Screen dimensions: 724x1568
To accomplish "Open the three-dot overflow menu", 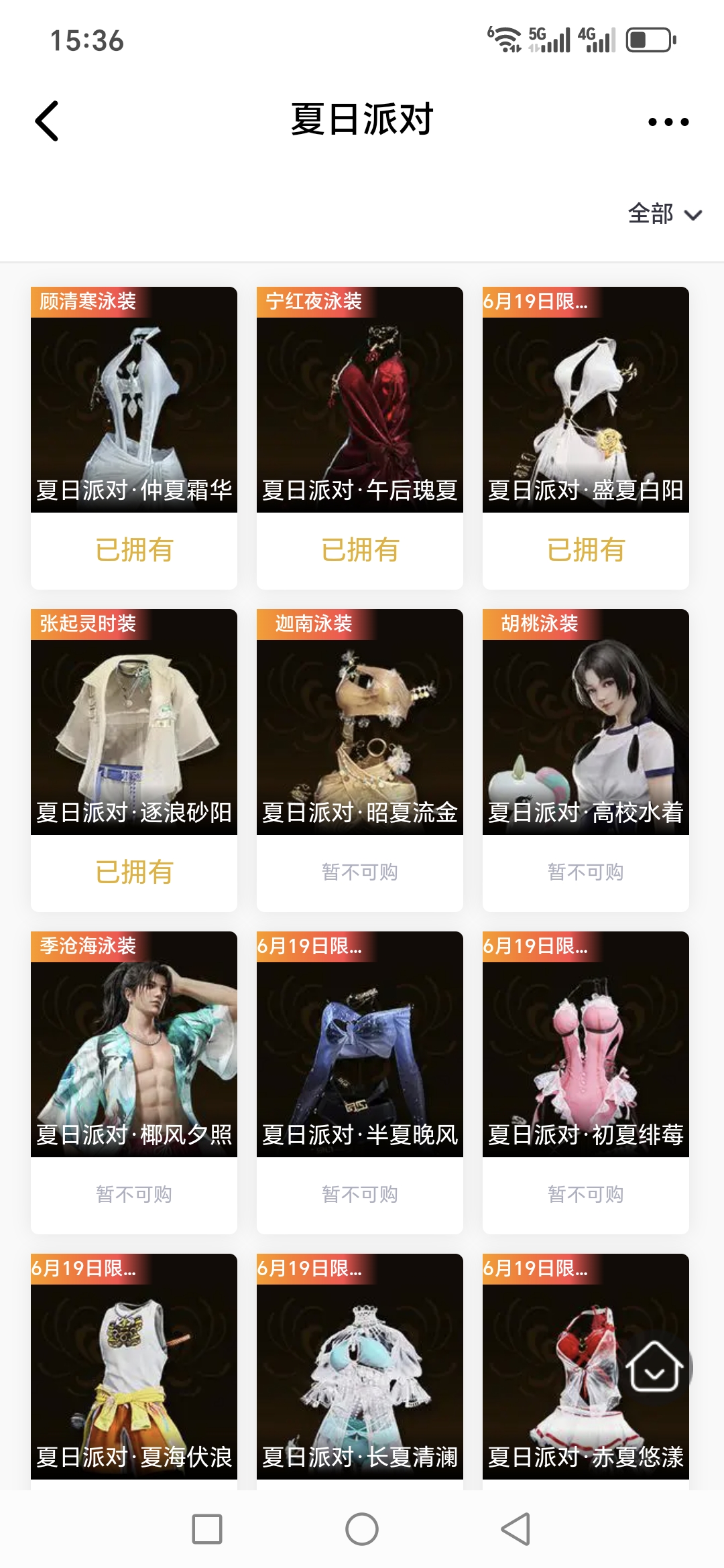I will click(x=668, y=122).
